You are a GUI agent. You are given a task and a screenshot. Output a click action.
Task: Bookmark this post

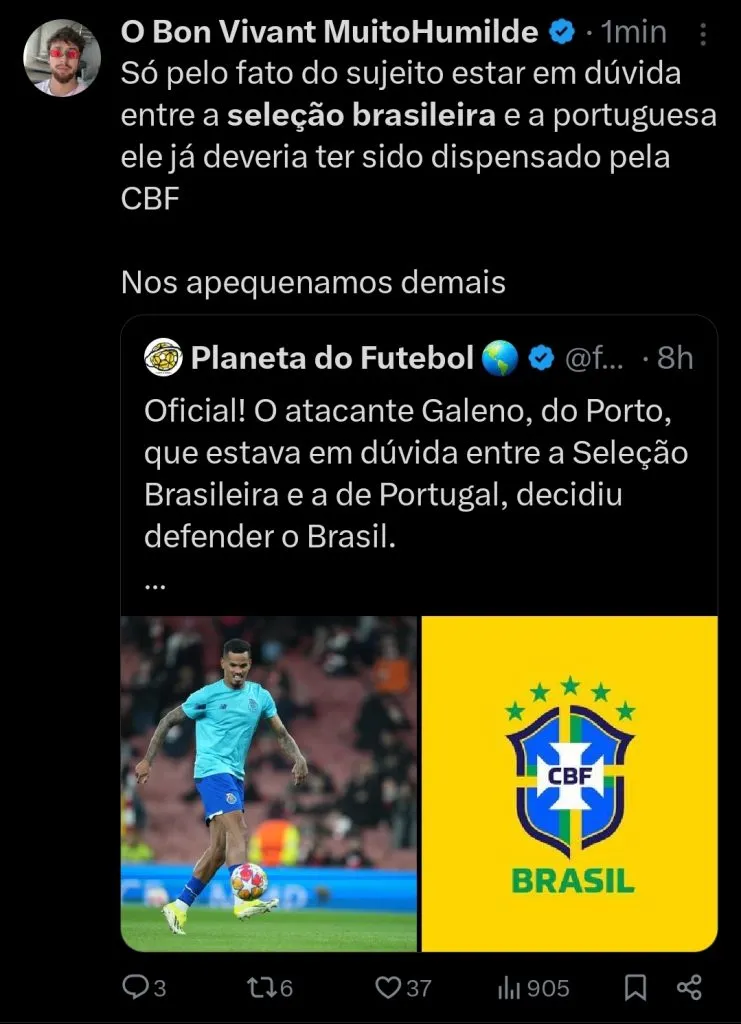coord(635,988)
